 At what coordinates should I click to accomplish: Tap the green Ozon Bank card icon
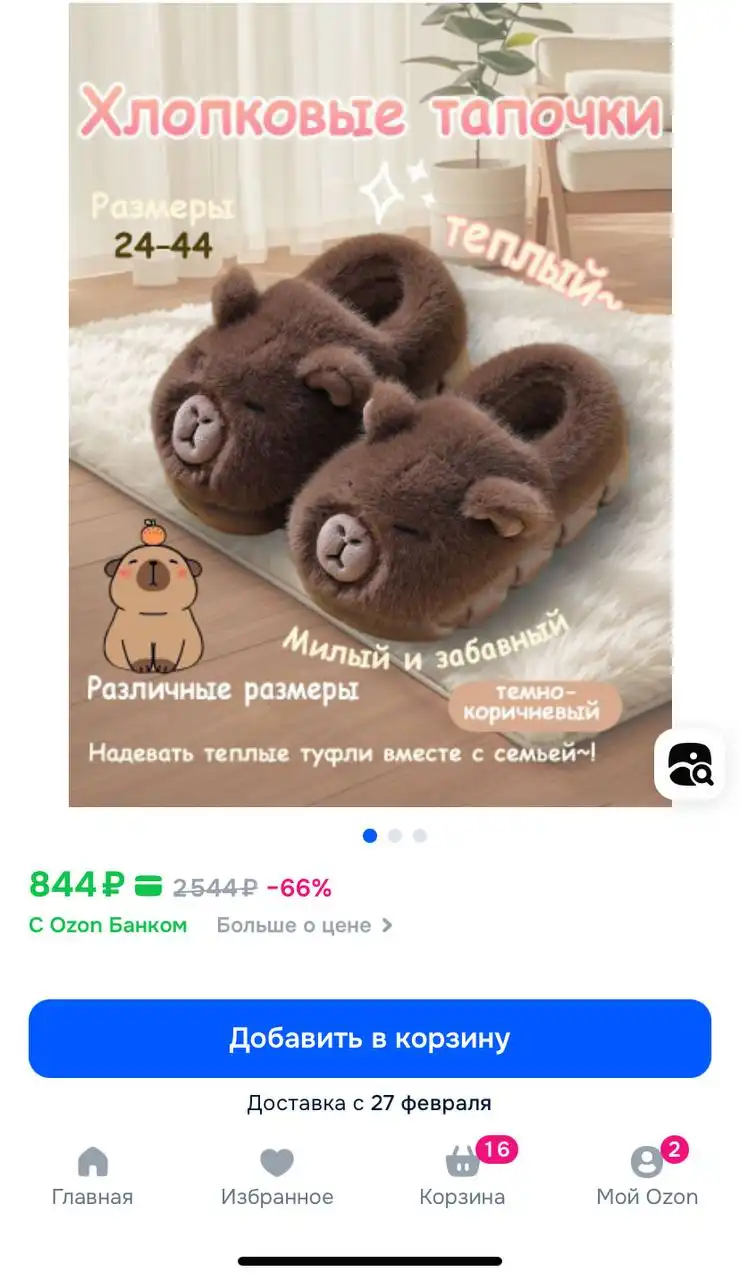tap(146, 884)
